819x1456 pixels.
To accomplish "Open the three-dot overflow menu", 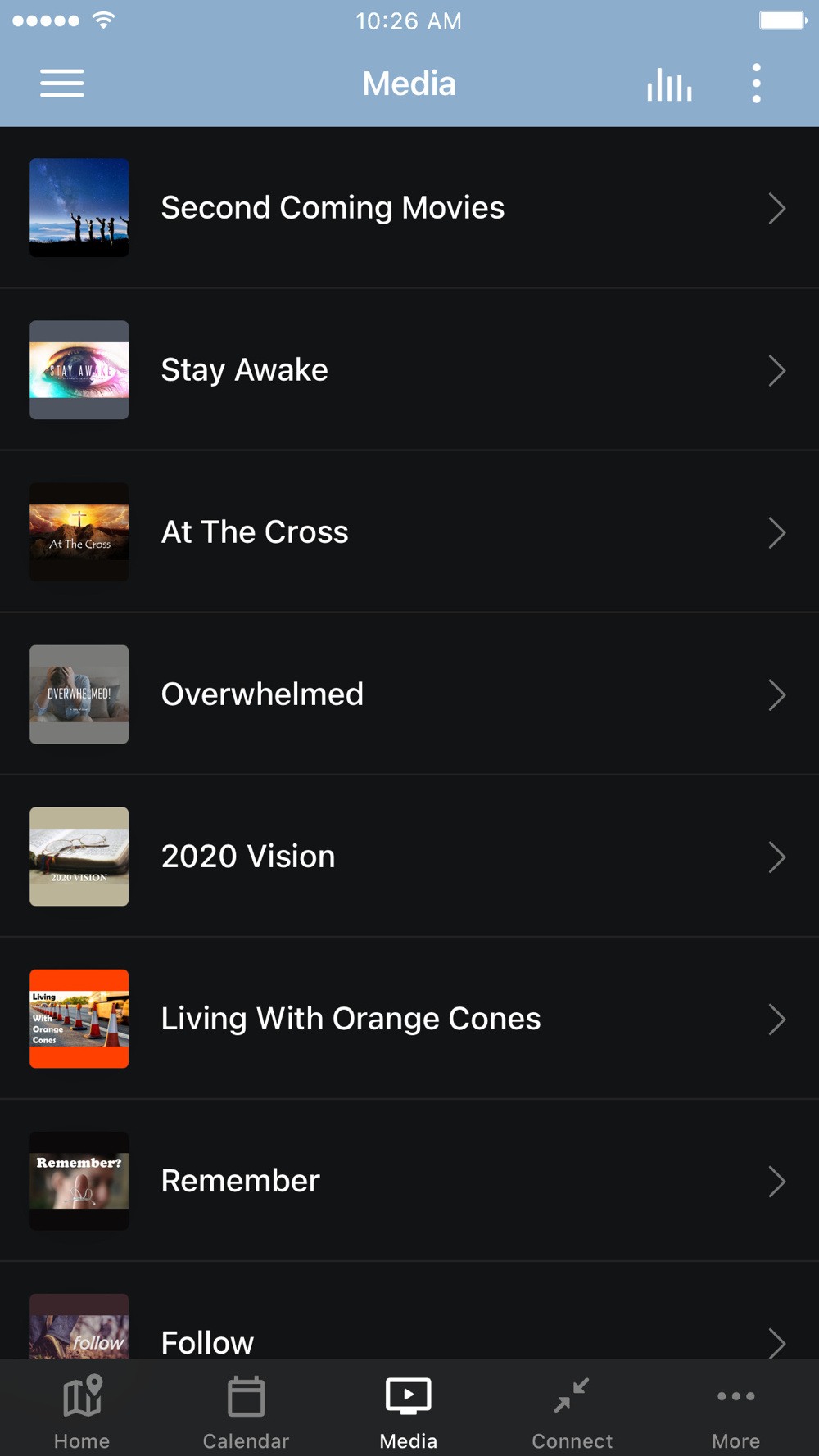I will tap(756, 84).
